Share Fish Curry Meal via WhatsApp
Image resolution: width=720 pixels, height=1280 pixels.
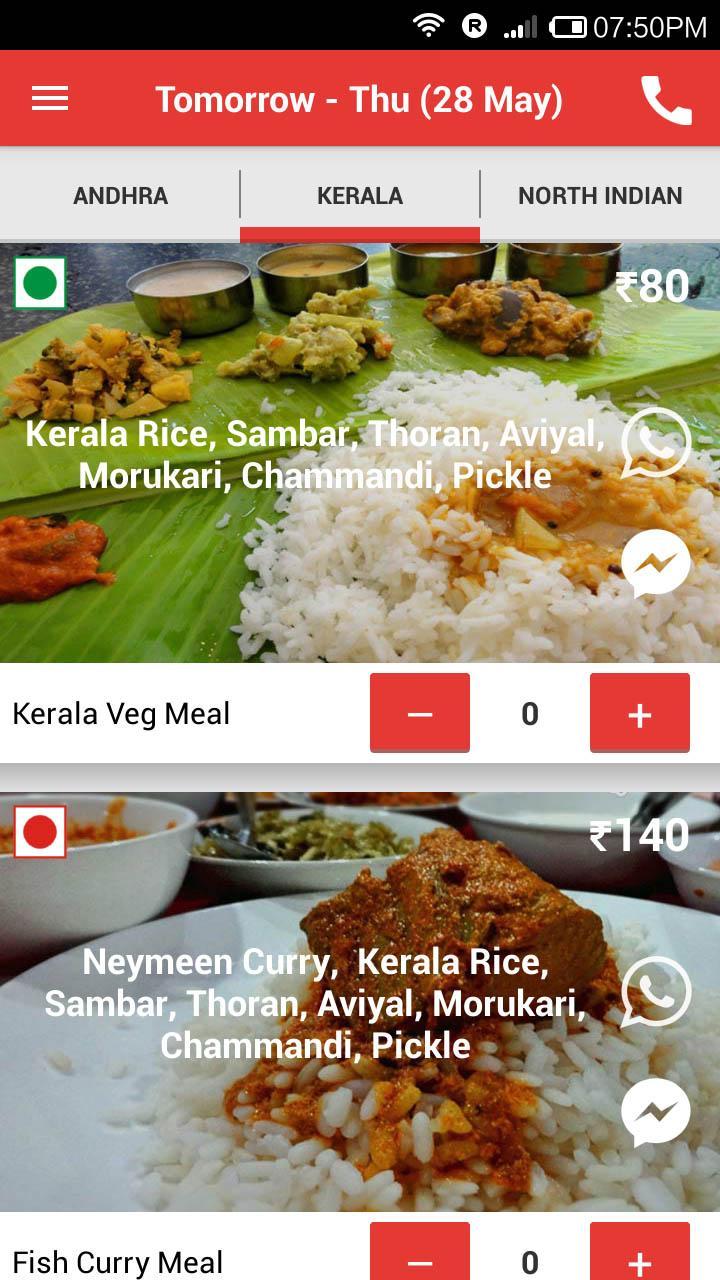pyautogui.click(x=656, y=992)
